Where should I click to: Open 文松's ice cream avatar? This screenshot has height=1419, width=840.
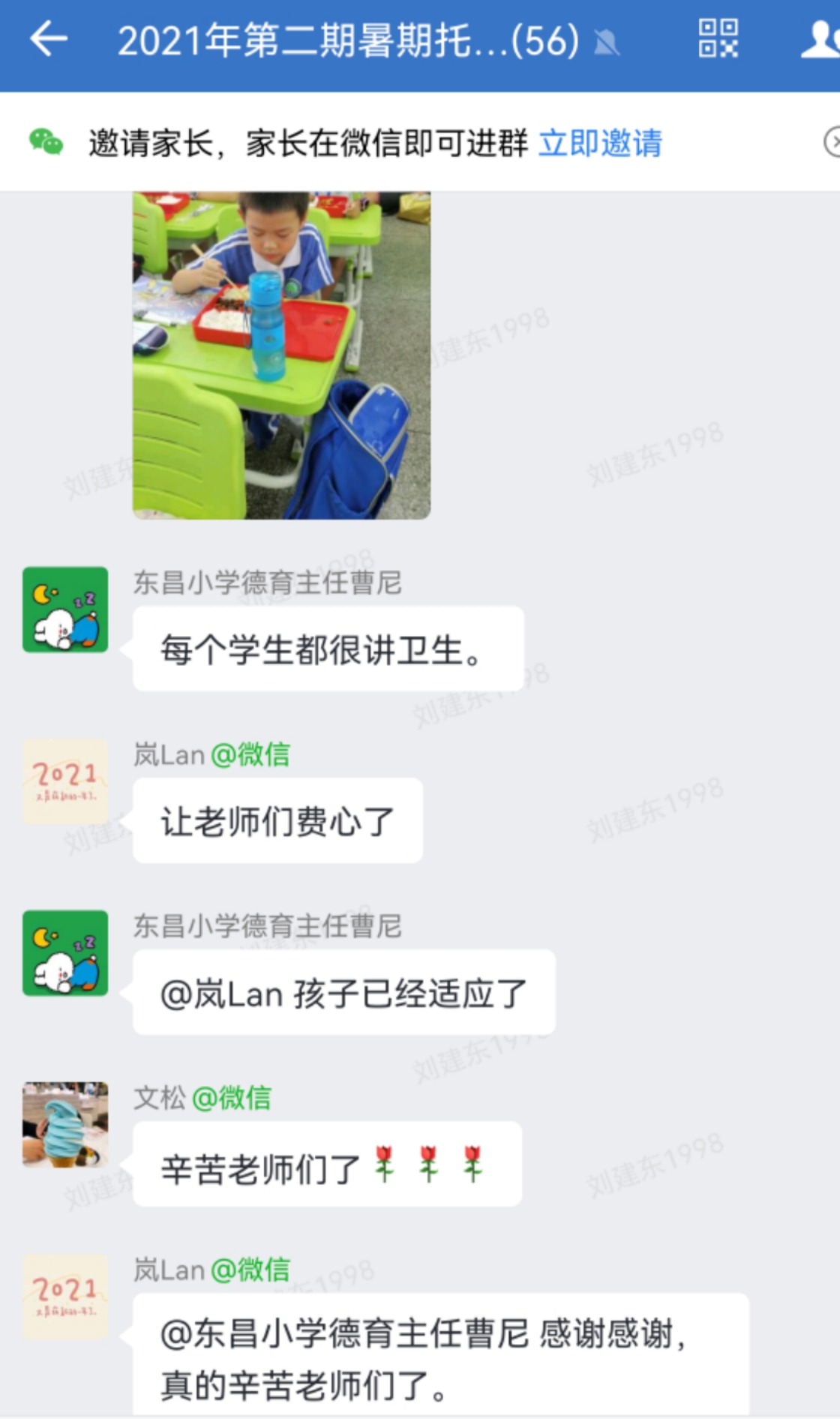(65, 1123)
